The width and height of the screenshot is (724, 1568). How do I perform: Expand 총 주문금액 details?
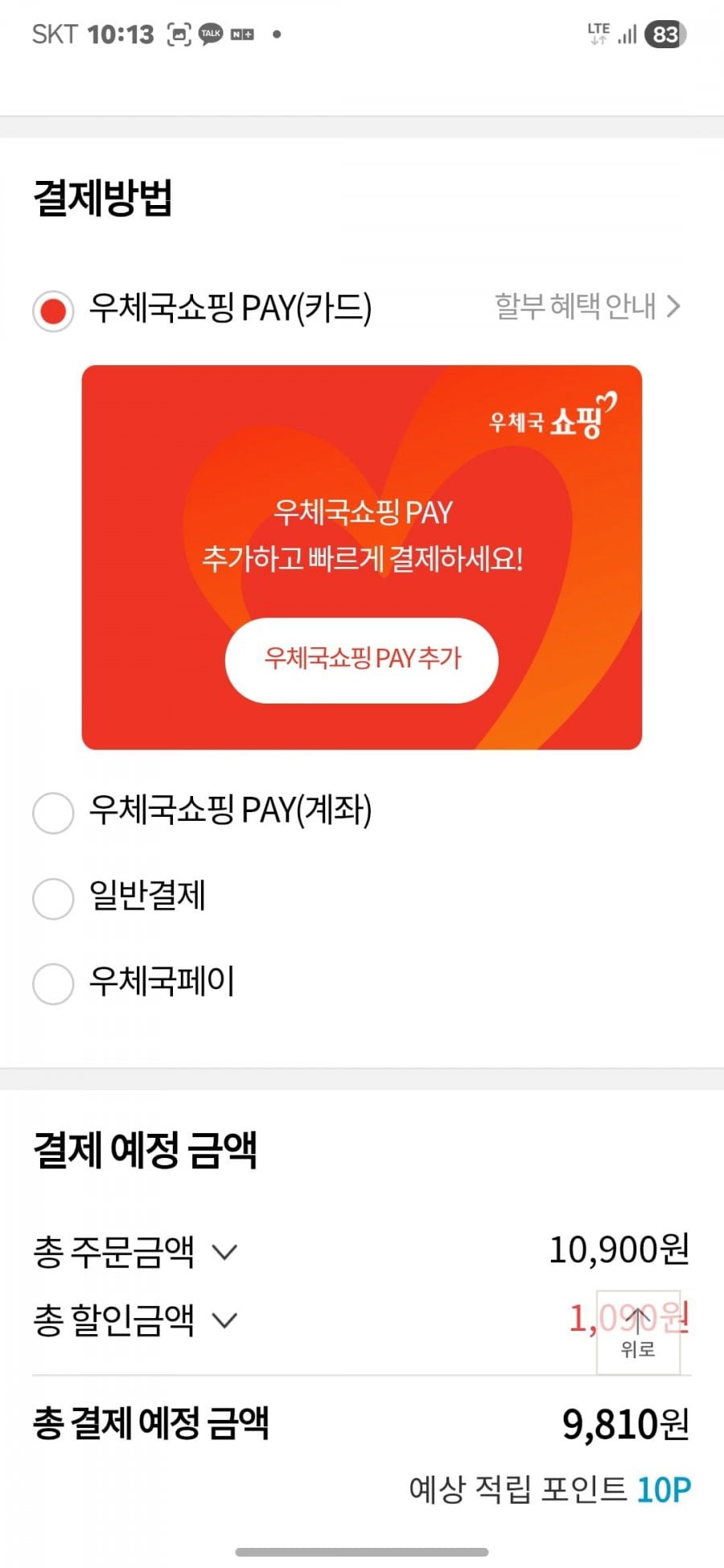pos(224,1252)
